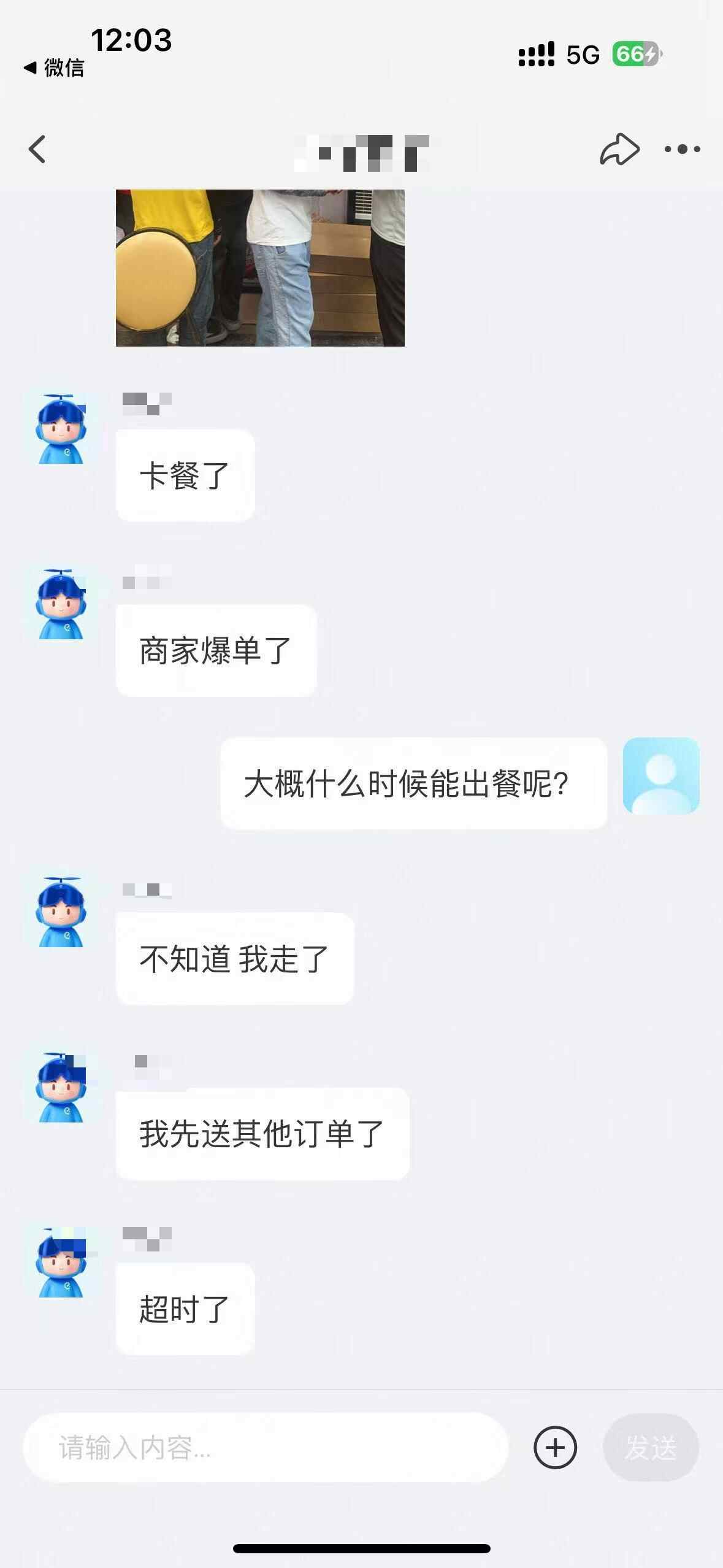Go back using the top-left arrow
The image size is (723, 1568).
point(37,149)
